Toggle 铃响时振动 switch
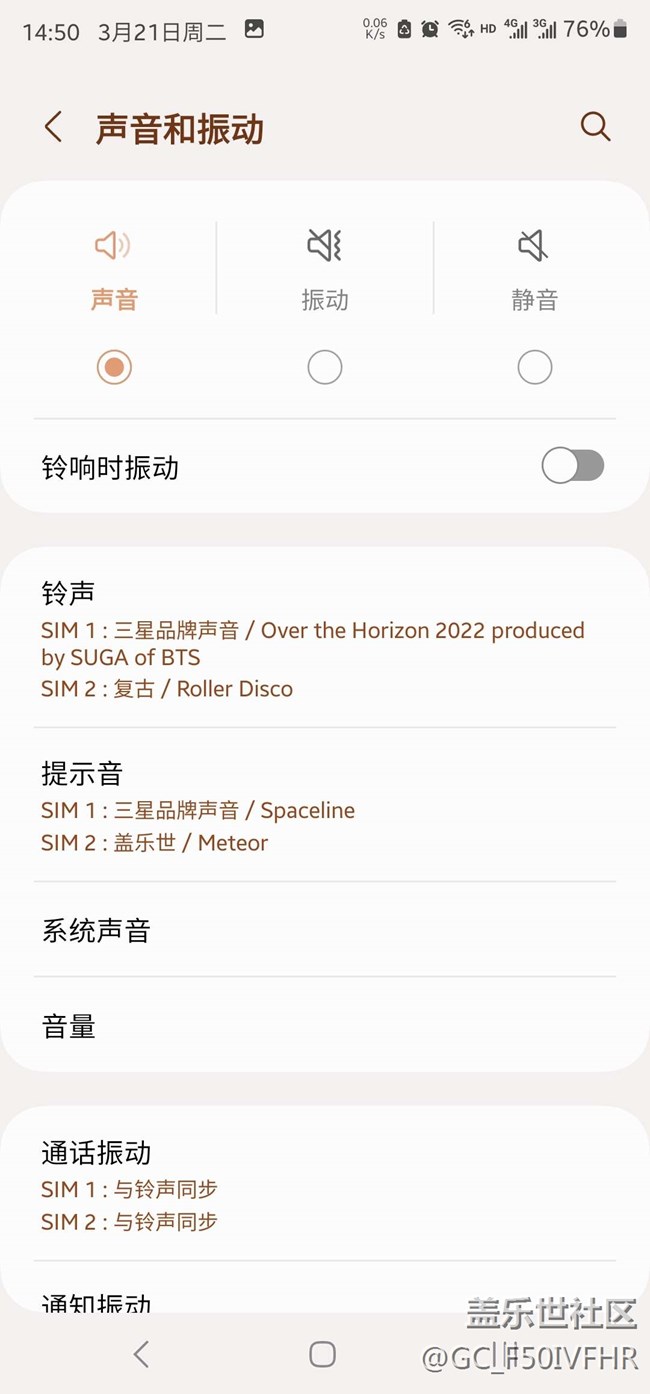Screen dimensions: 650x1394 click(572, 466)
